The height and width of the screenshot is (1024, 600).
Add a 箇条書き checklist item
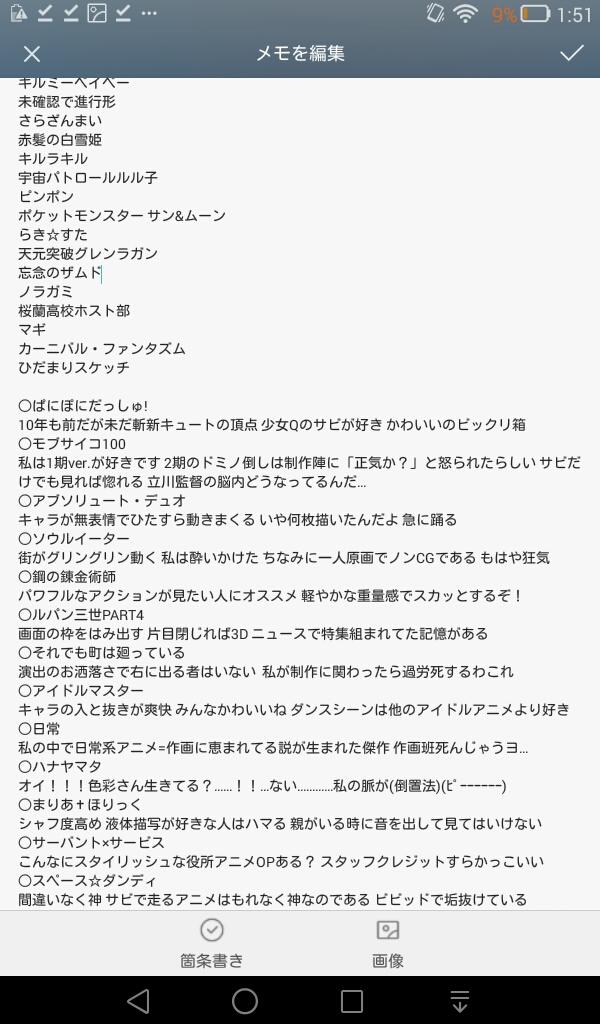coord(212,943)
